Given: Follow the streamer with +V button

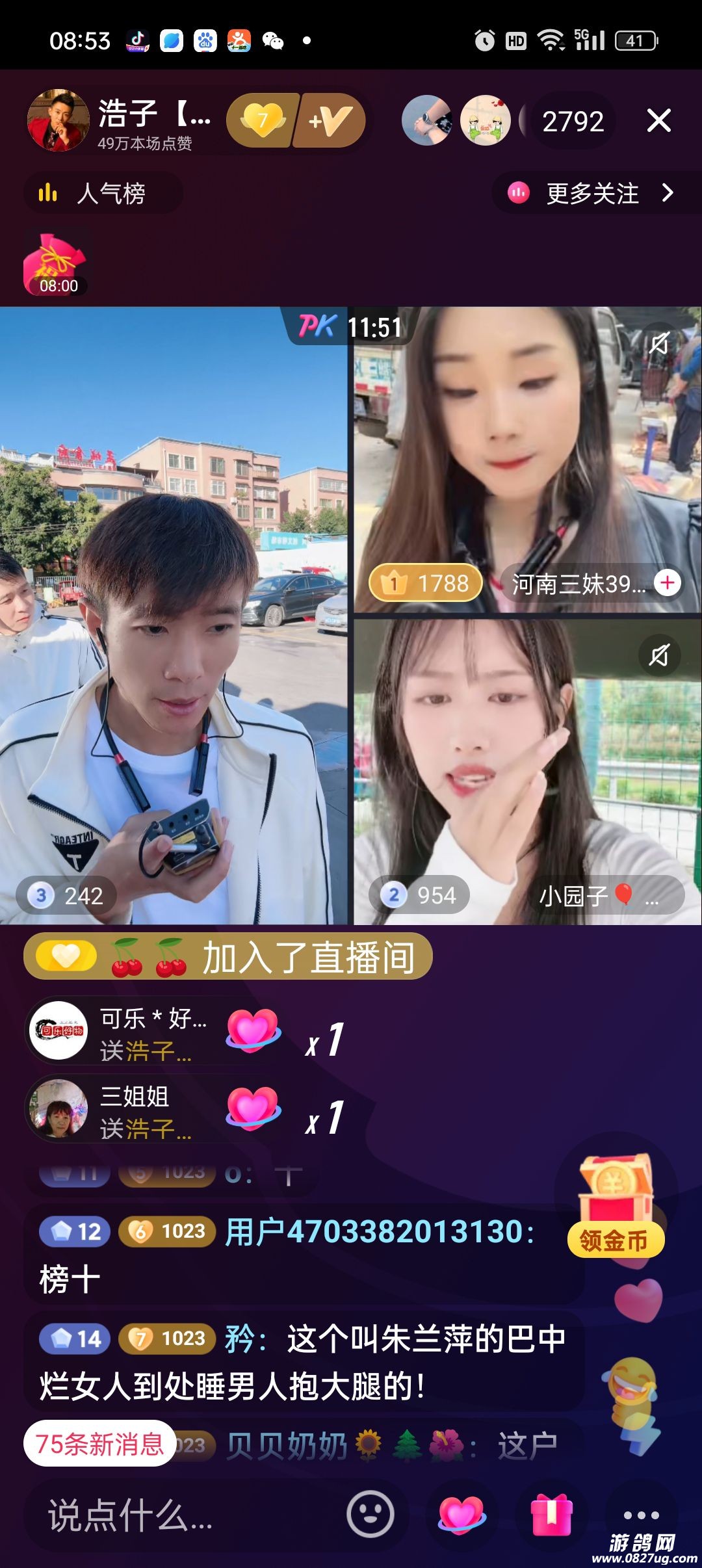Looking at the screenshot, I should [x=330, y=121].
